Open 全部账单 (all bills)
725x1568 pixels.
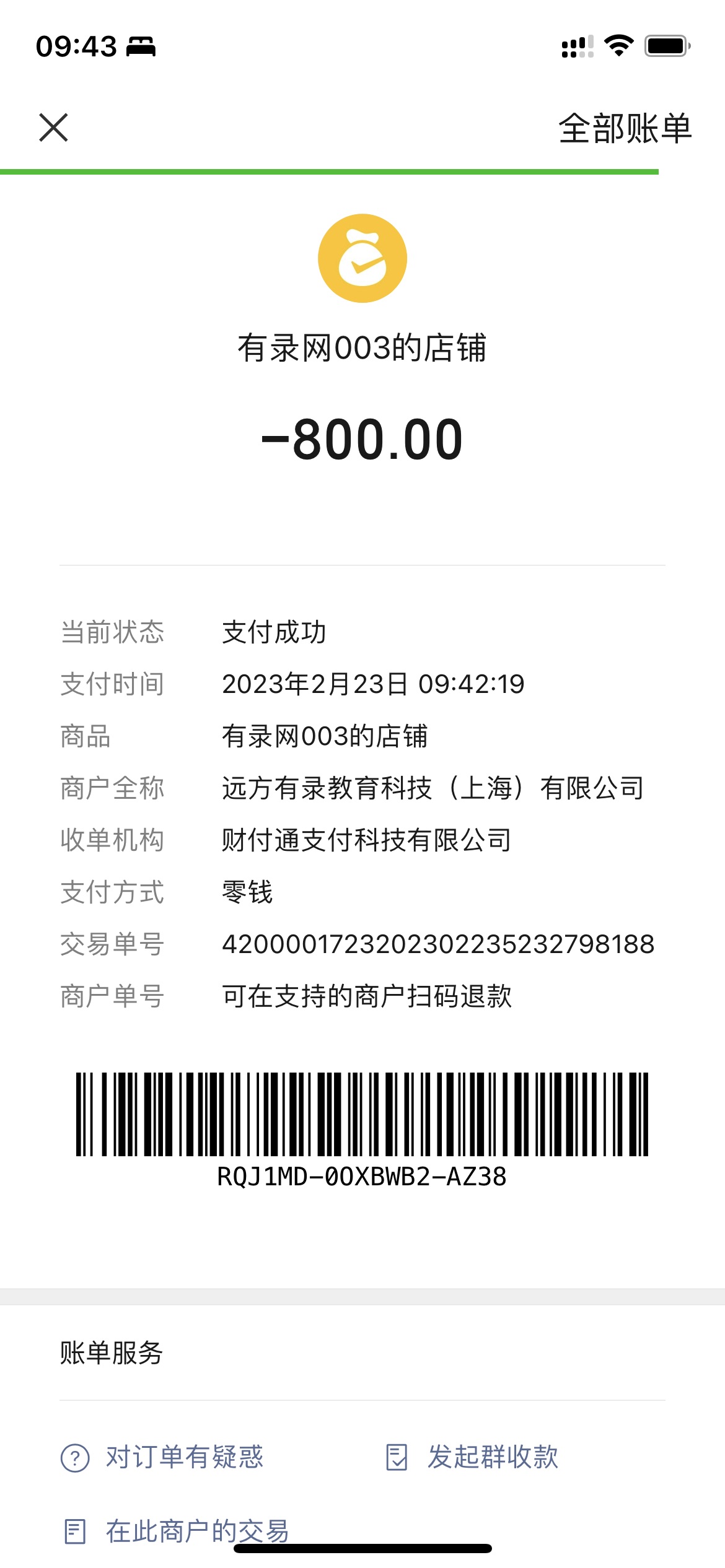(625, 128)
